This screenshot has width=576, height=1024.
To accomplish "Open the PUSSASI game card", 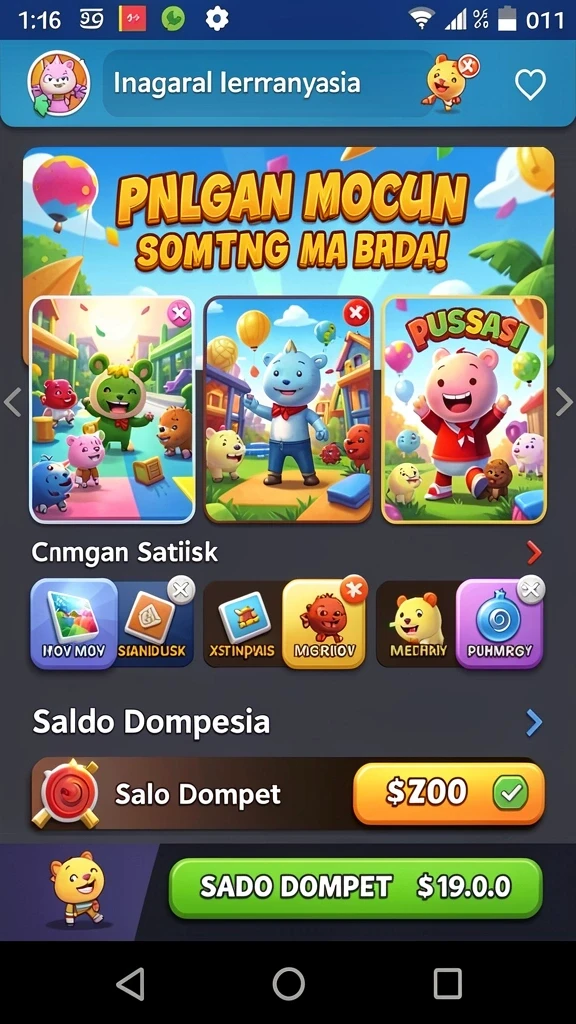I will tap(464, 410).
